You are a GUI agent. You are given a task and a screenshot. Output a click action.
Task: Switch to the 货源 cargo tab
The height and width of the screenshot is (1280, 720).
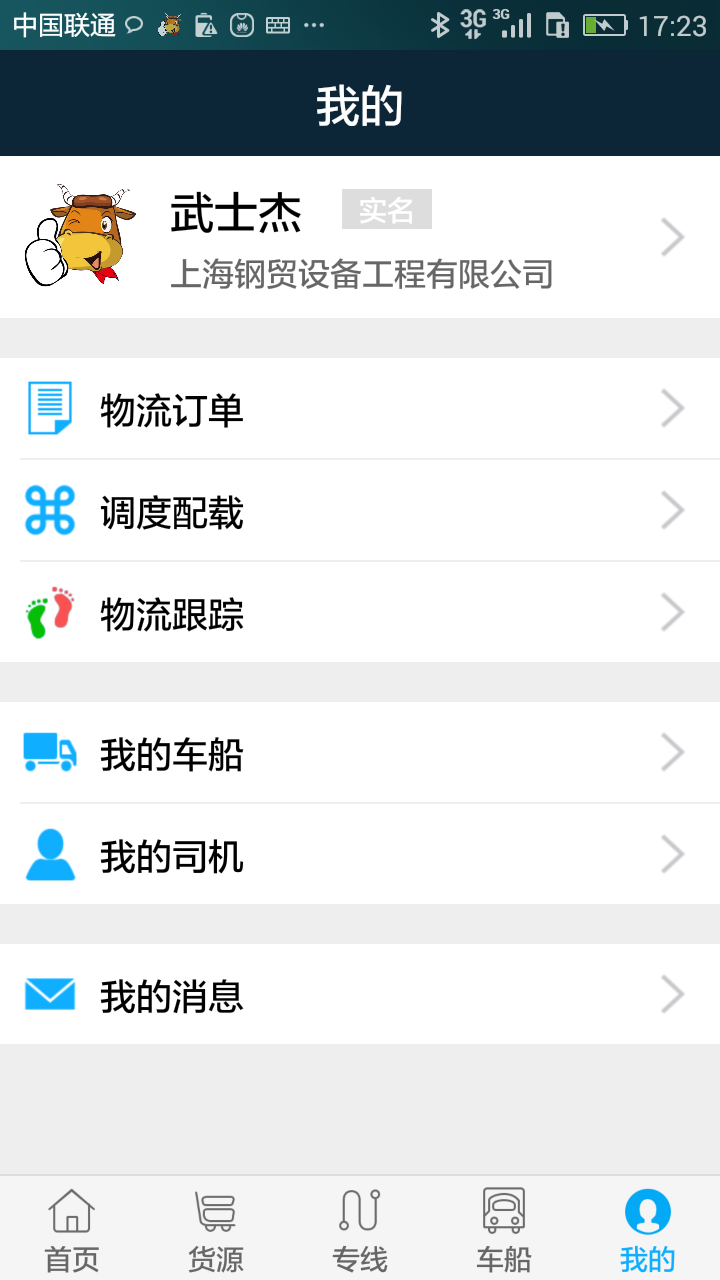(216, 1230)
